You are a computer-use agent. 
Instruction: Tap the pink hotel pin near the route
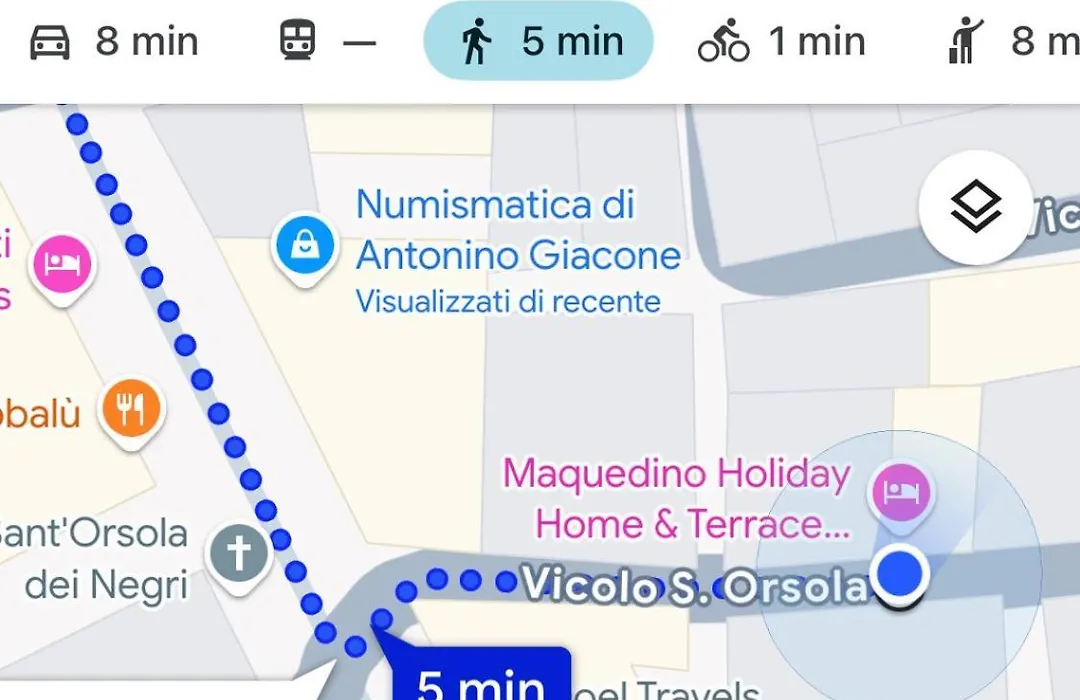(64, 265)
